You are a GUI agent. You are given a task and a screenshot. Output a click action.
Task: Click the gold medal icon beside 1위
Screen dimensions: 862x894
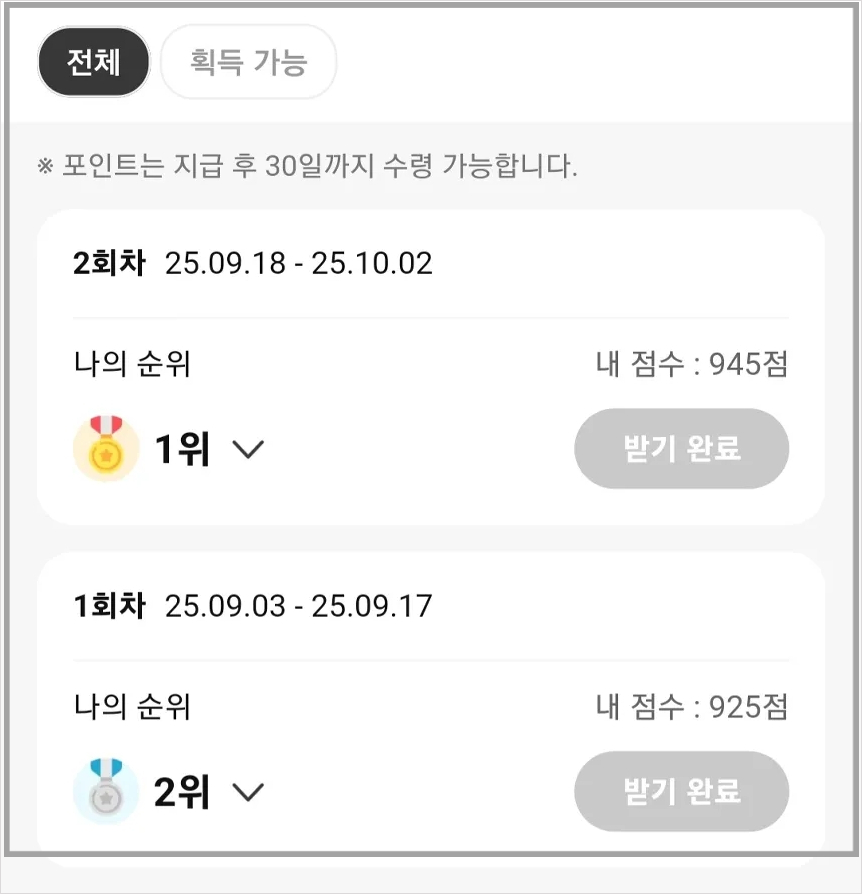[x=106, y=448]
